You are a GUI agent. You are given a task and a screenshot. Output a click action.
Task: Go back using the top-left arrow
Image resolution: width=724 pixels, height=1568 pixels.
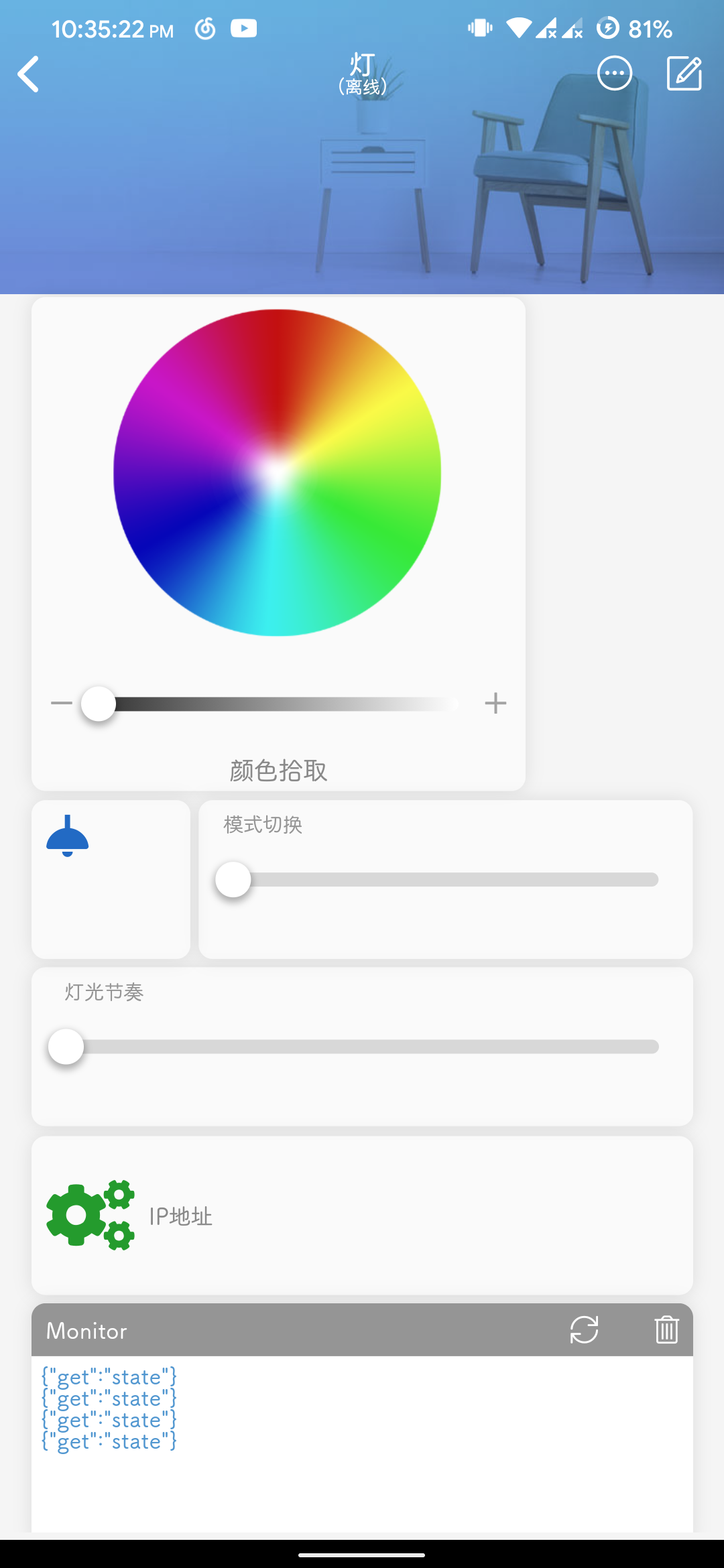click(x=28, y=74)
